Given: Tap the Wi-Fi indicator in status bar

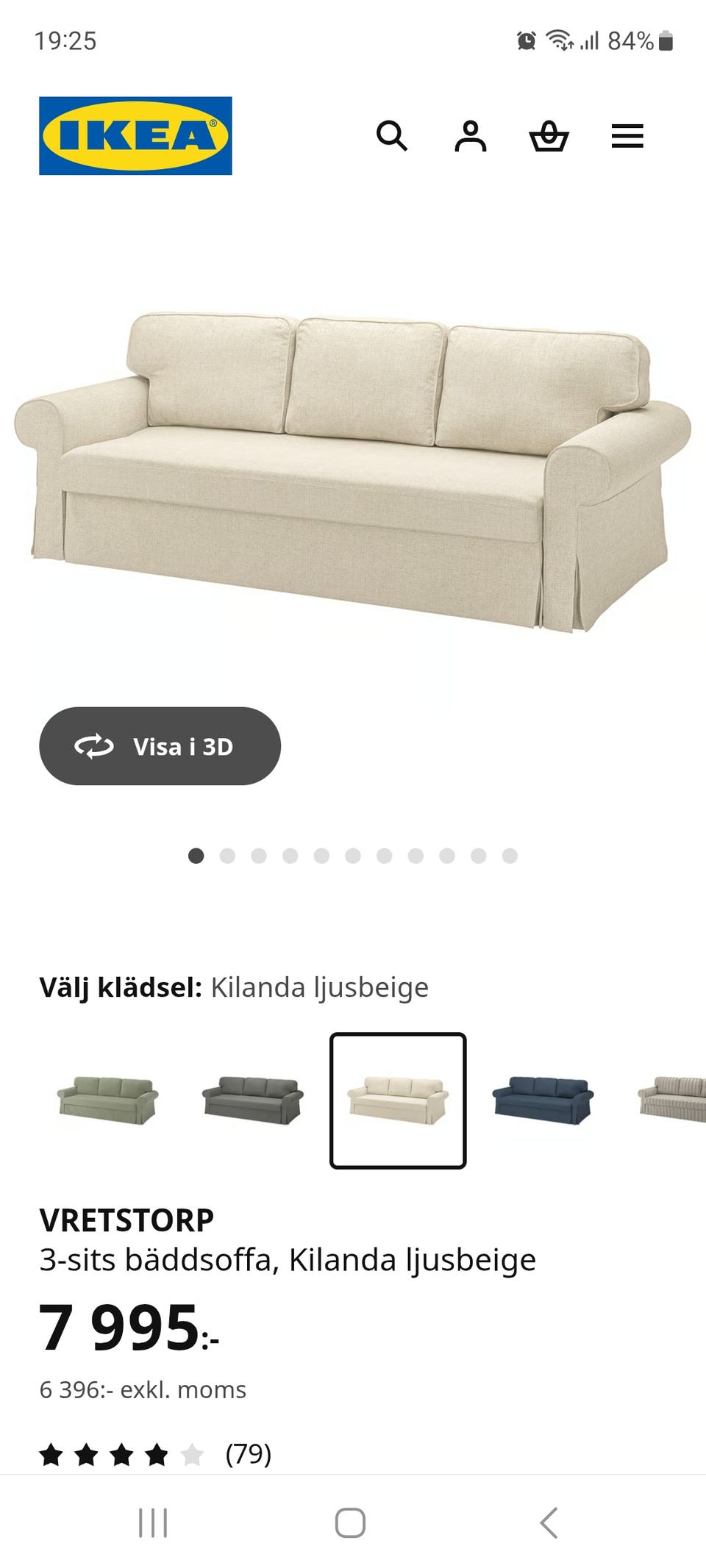Looking at the screenshot, I should pos(560,42).
